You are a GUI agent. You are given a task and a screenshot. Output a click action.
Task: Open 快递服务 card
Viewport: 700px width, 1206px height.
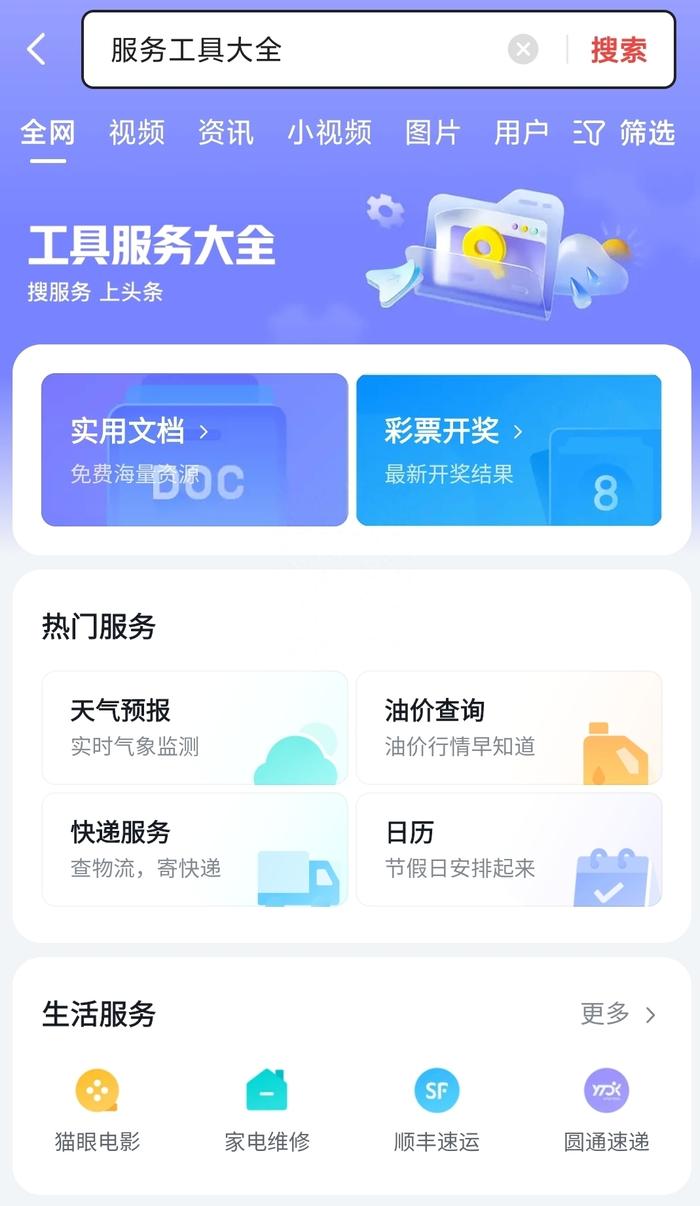coord(195,850)
